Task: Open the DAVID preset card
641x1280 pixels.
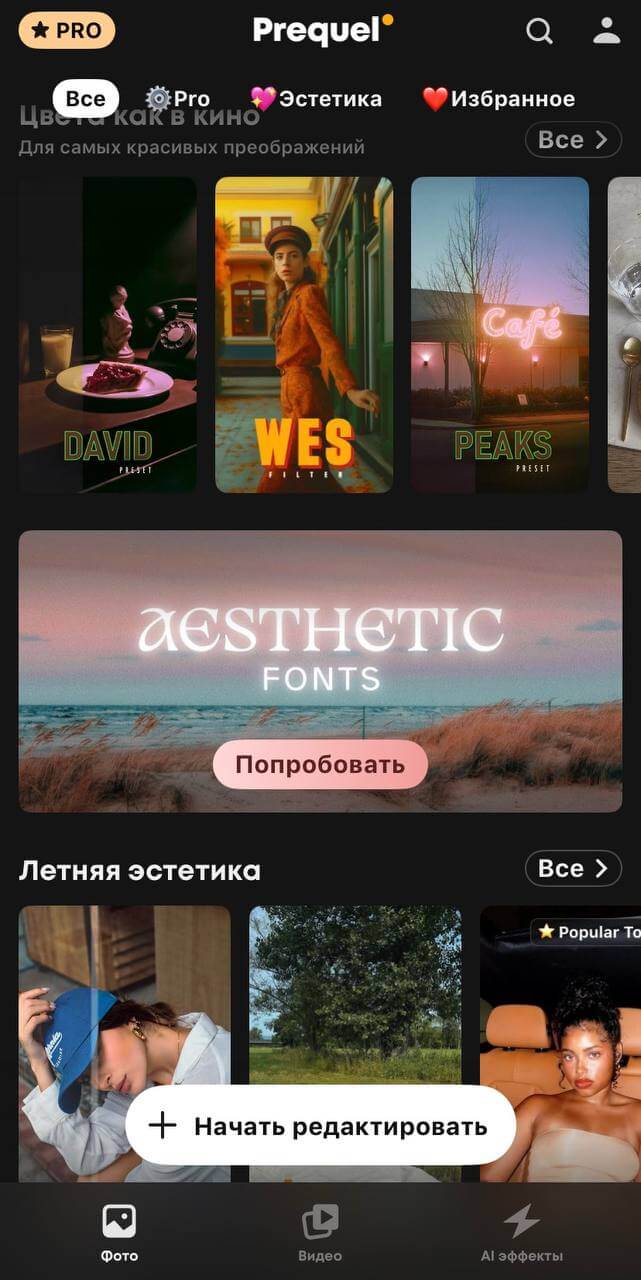Action: click(x=107, y=334)
